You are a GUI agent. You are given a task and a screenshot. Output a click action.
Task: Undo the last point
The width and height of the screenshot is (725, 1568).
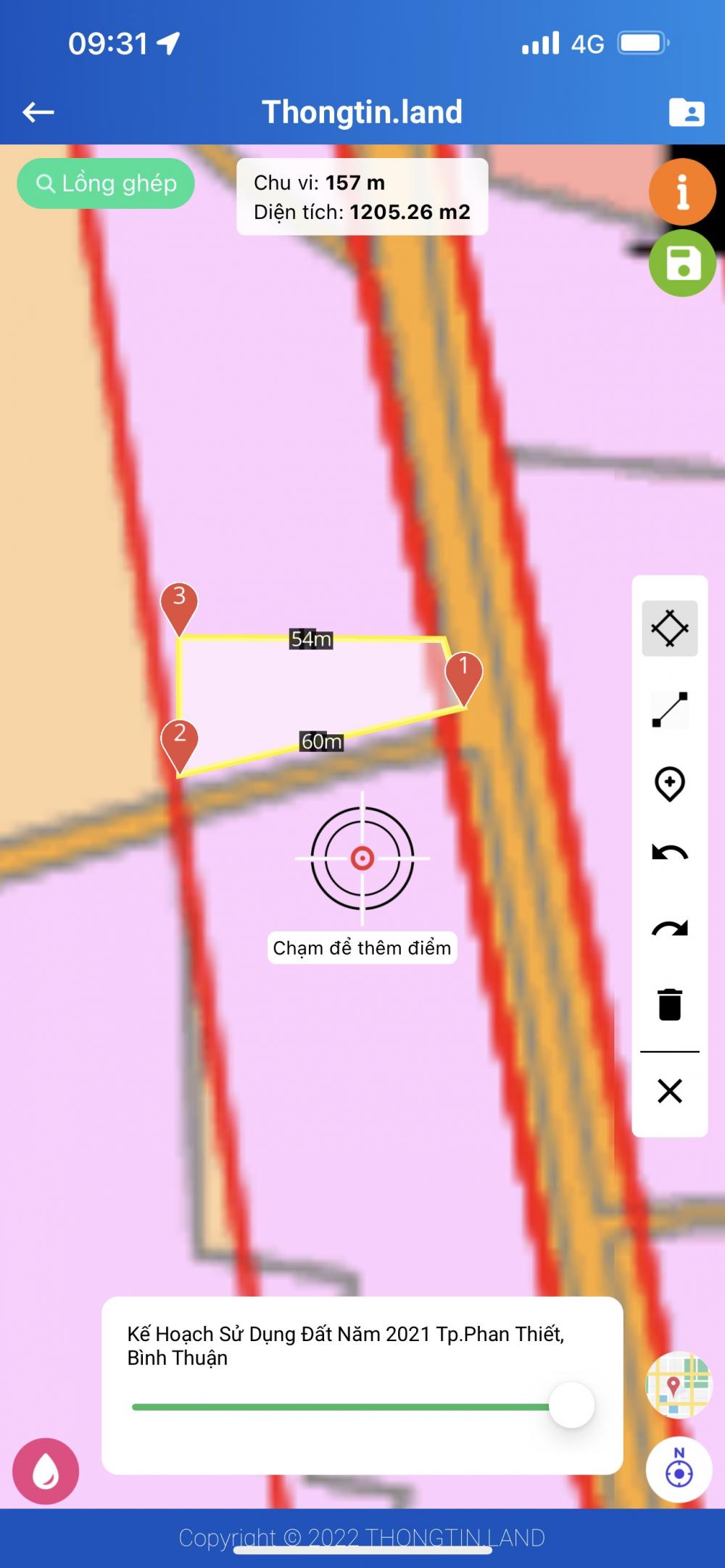[670, 853]
